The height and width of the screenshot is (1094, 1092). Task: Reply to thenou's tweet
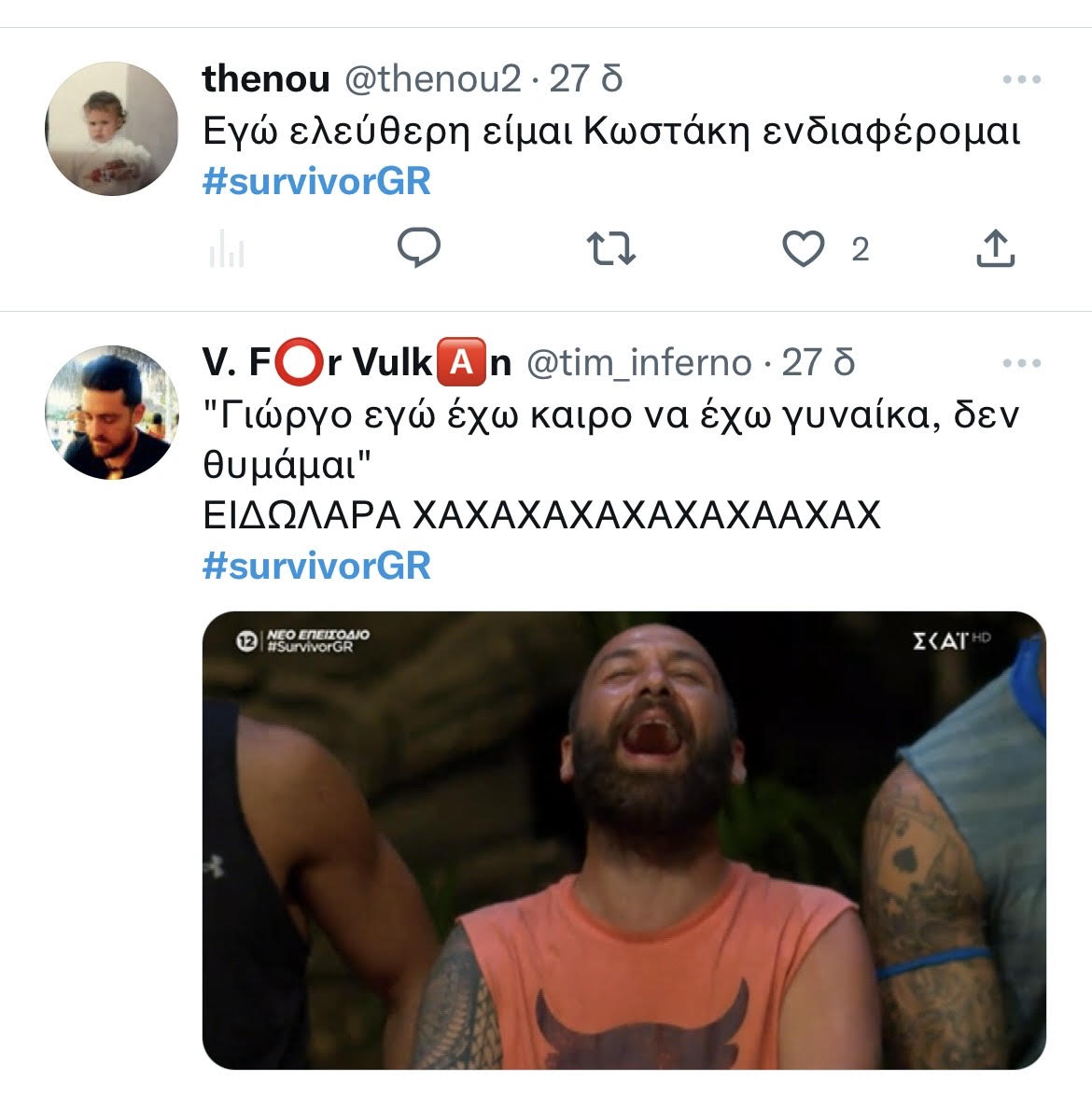pos(419,249)
